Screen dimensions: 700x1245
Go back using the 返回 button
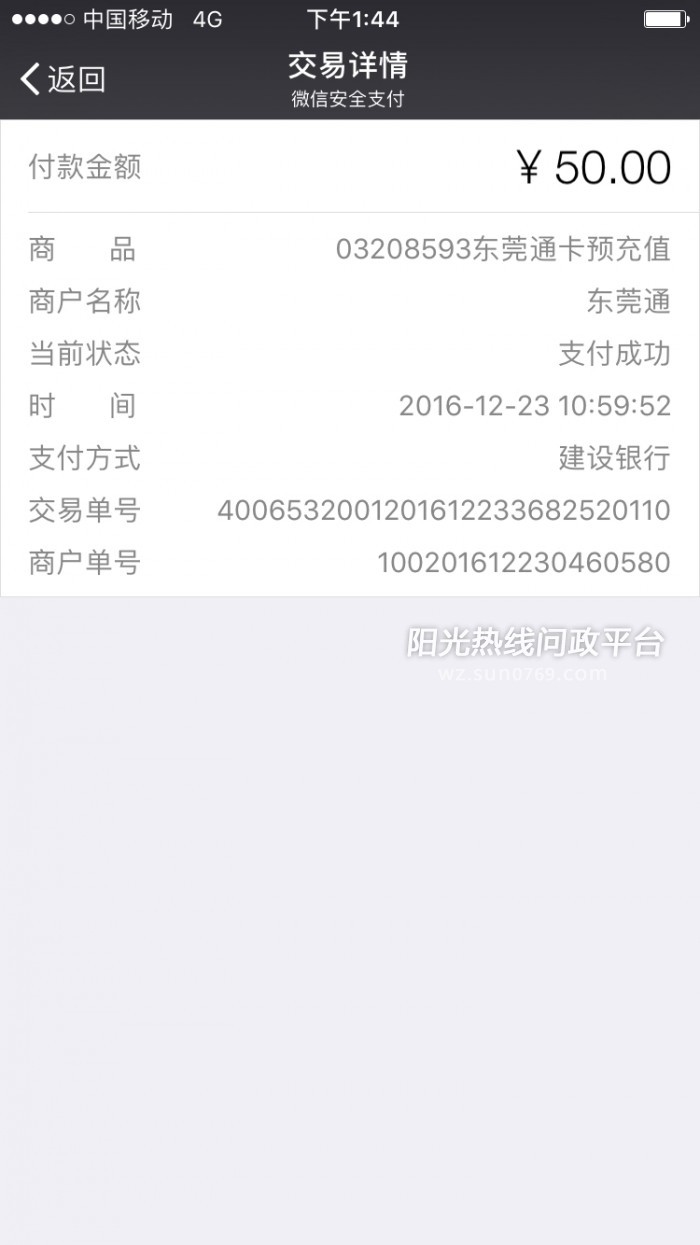[x=63, y=79]
